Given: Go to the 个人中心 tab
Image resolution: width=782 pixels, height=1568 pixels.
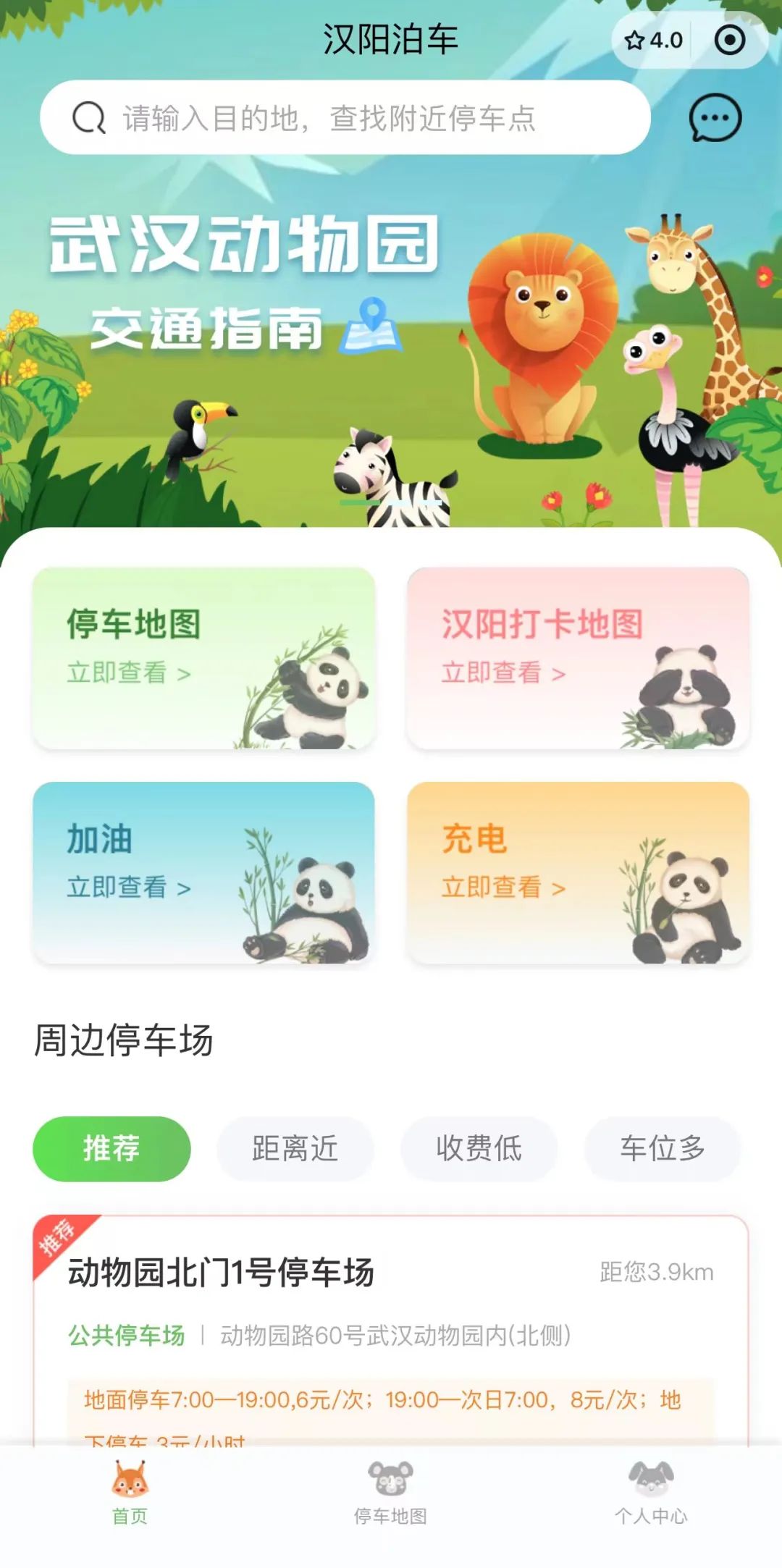Looking at the screenshot, I should click(651, 1493).
